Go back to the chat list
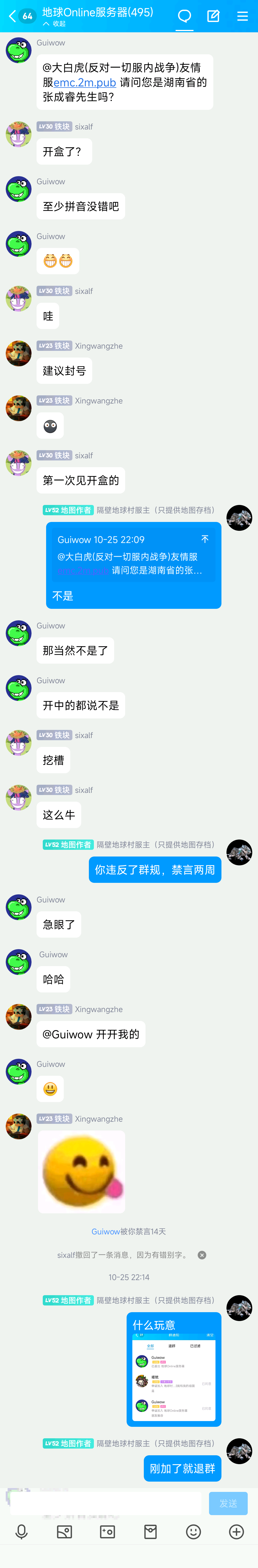This screenshot has width=258, height=1568. [12, 16]
